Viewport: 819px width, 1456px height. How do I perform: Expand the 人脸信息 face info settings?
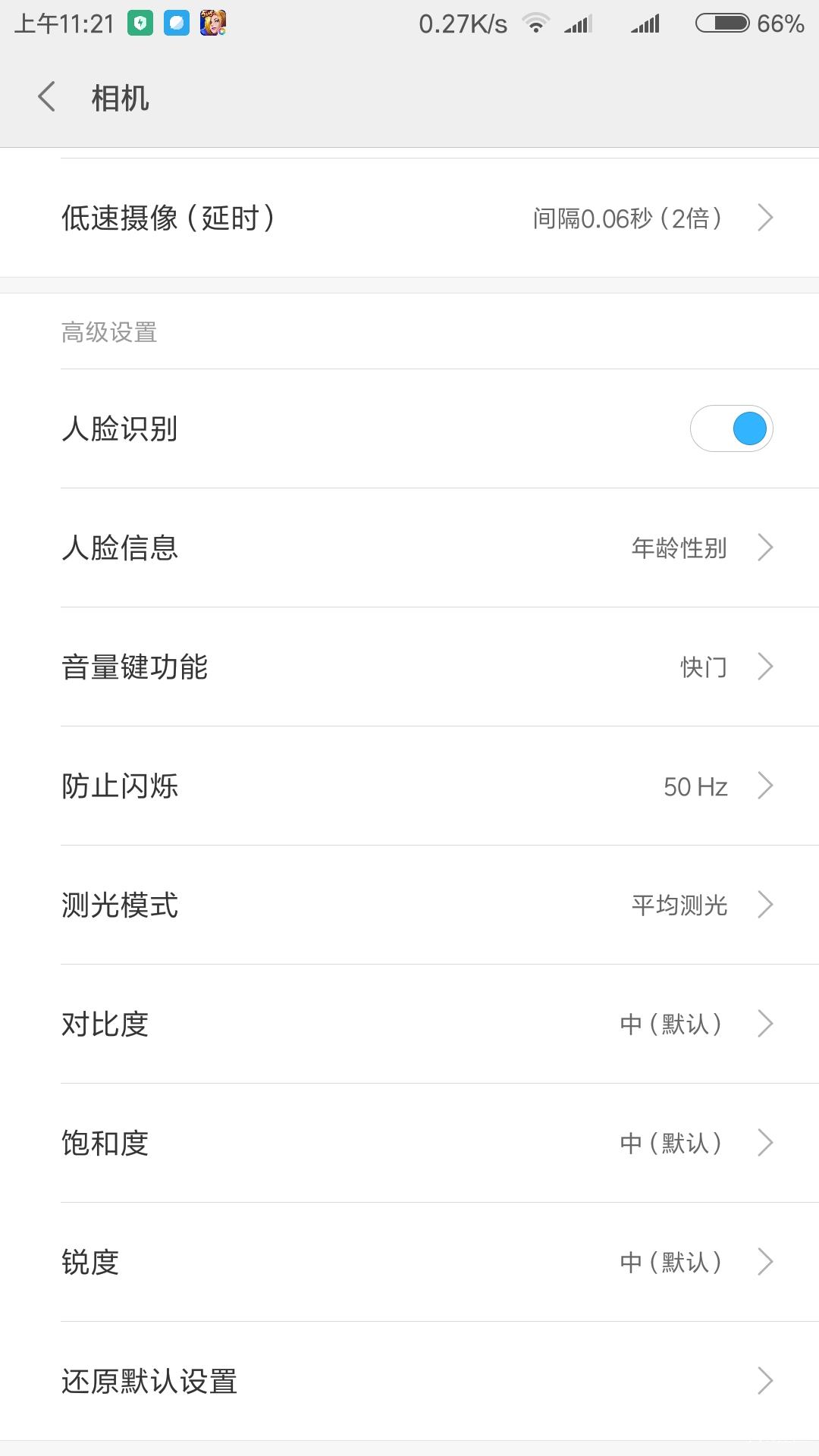click(x=409, y=548)
